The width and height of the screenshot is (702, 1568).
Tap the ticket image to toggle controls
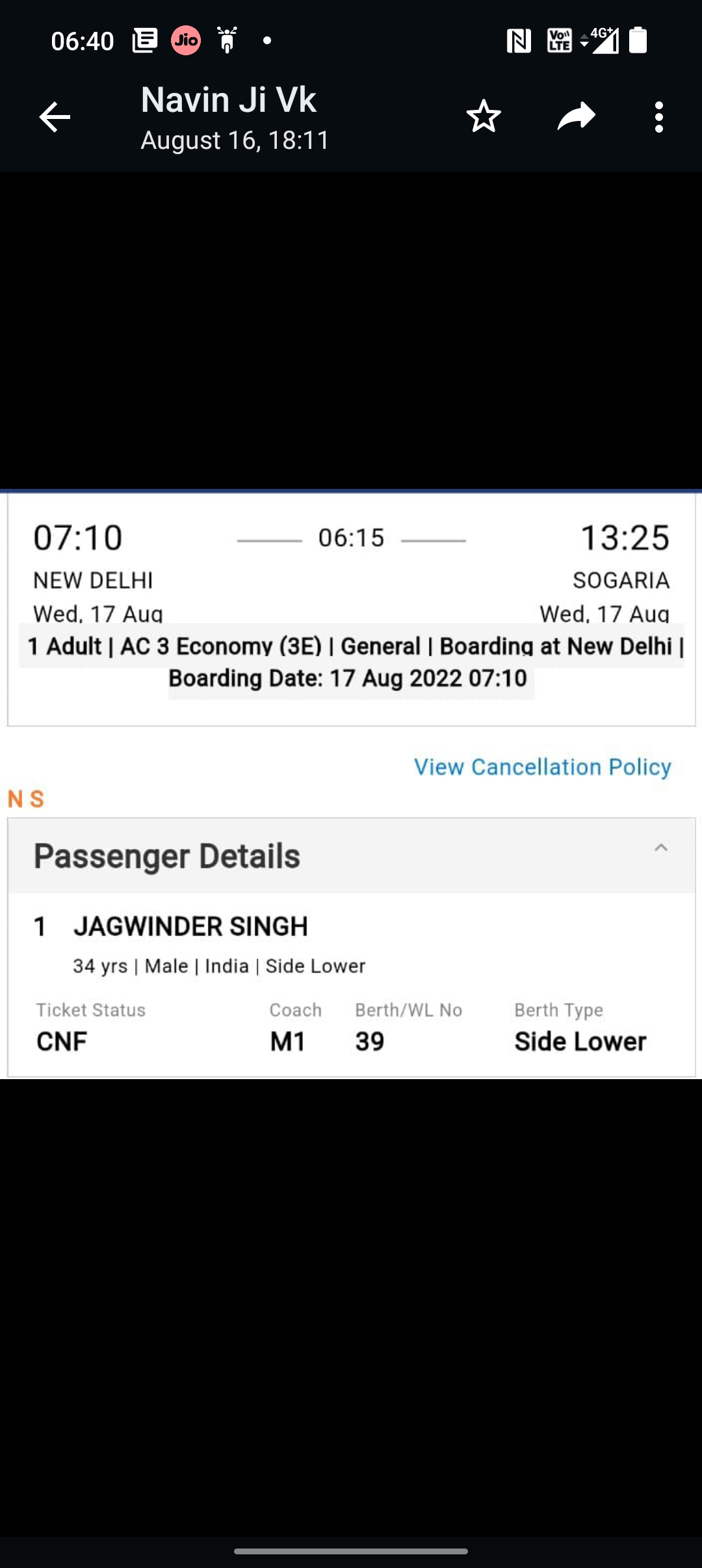351,784
